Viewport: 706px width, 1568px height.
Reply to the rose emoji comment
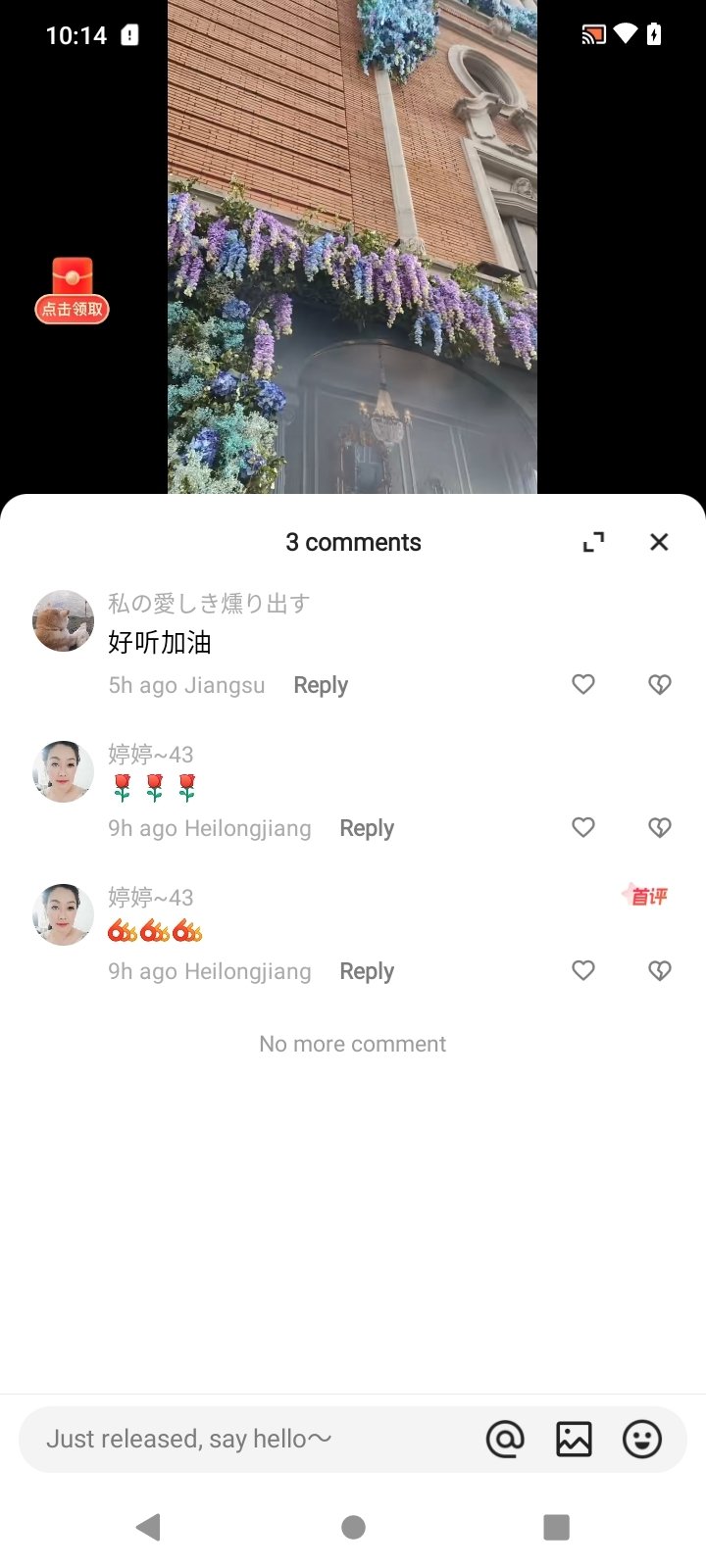point(367,828)
